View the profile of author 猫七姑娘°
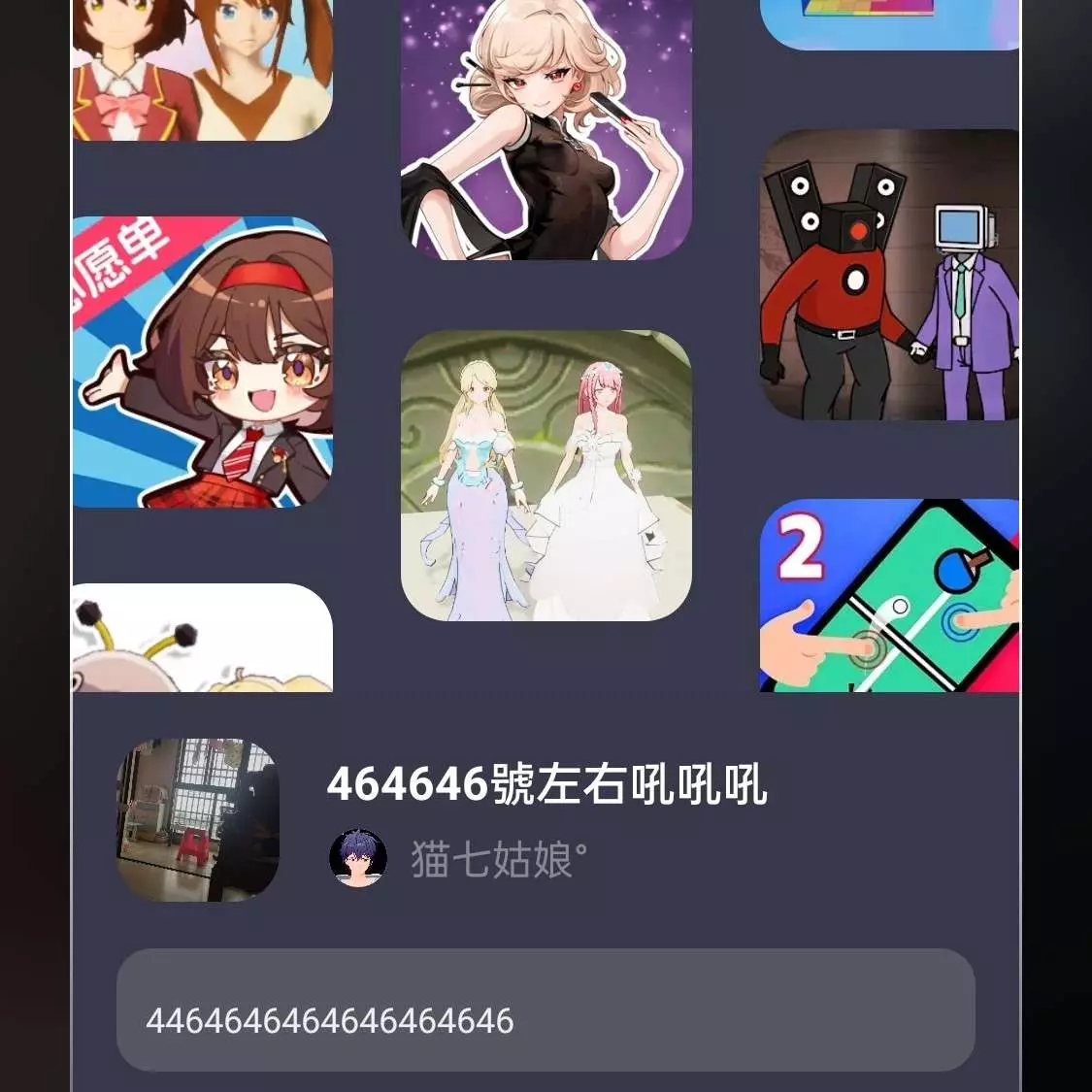Image resolution: width=1092 pixels, height=1092 pixels. point(358,858)
